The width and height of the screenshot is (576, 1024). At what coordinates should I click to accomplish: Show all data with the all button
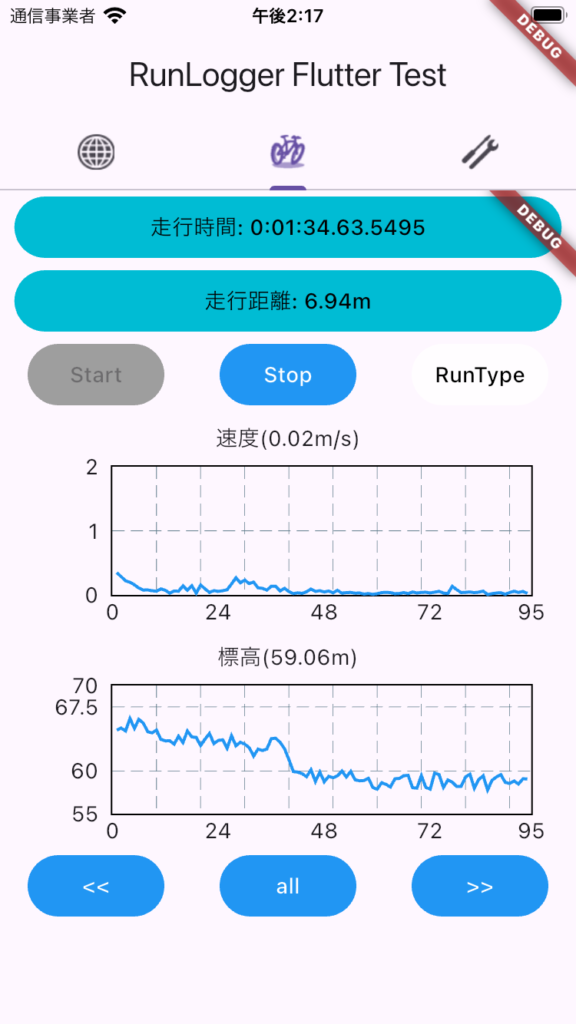click(288, 886)
